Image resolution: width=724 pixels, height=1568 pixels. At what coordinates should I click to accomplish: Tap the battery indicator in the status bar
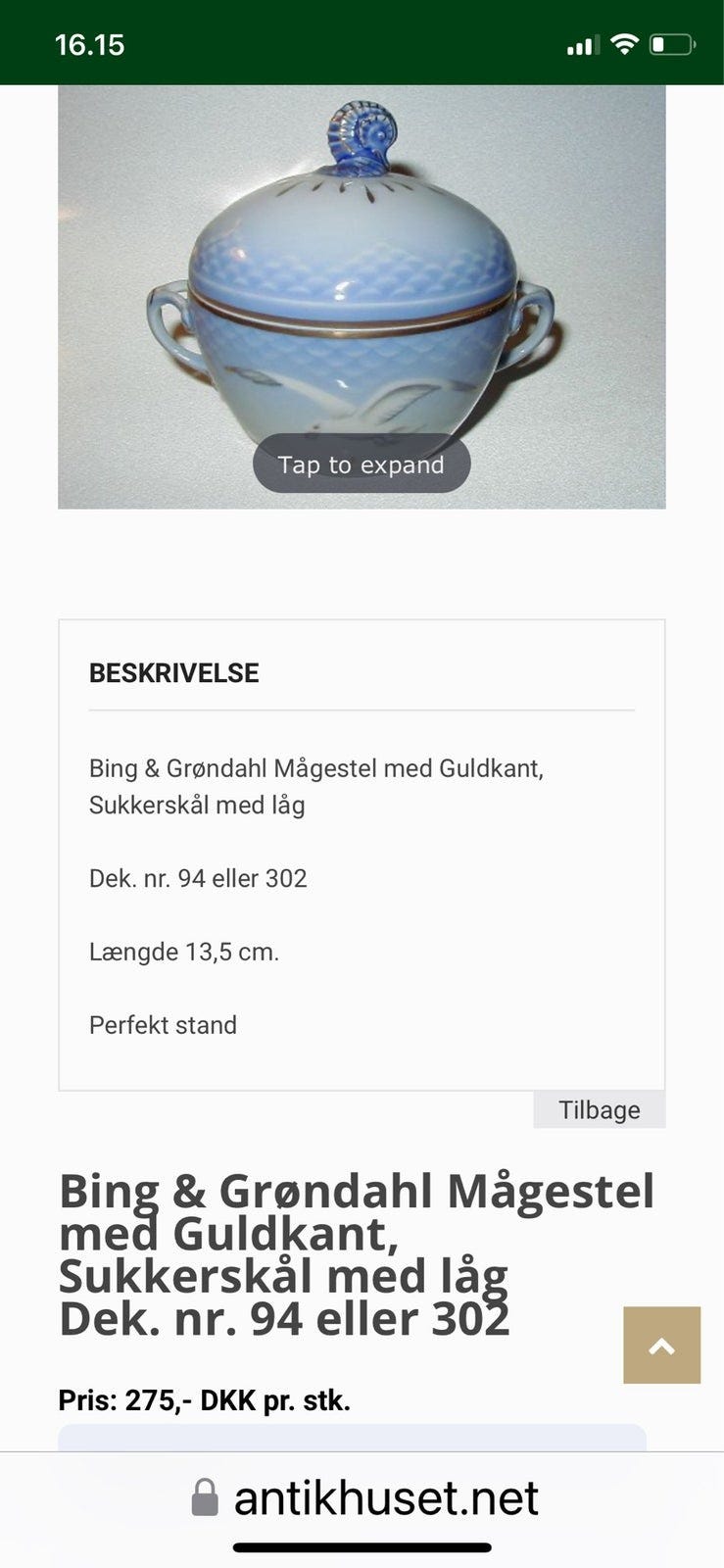click(673, 42)
